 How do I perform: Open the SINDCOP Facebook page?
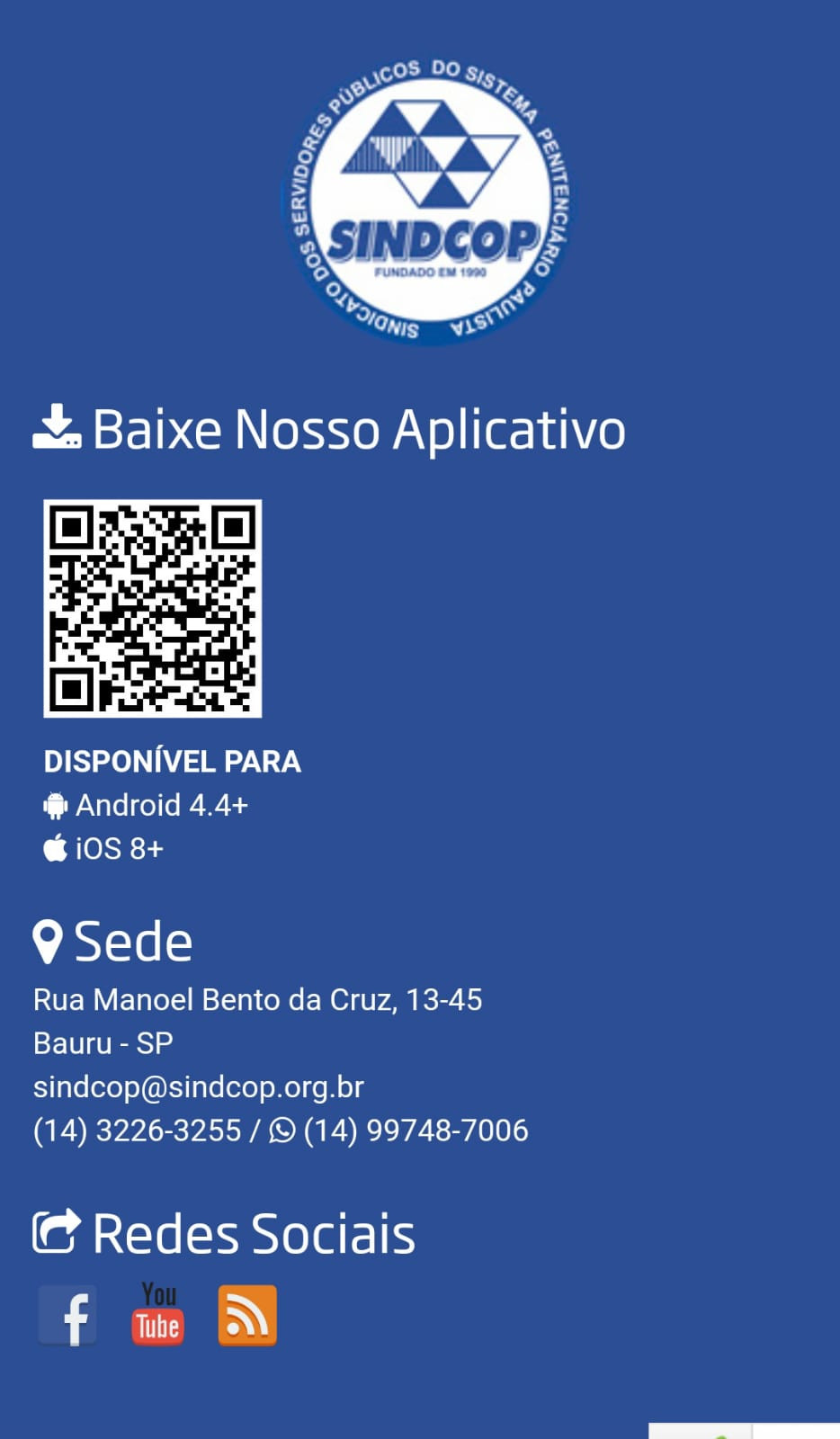coord(67,1315)
